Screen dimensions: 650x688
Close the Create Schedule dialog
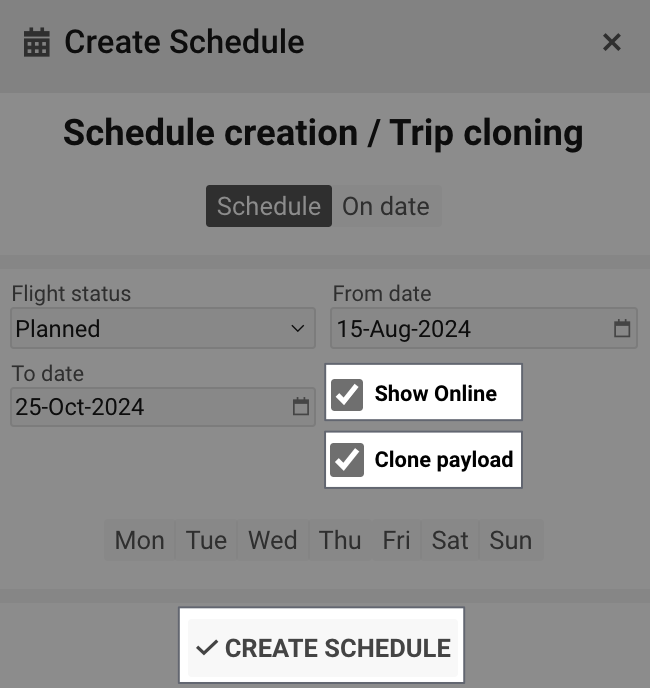click(x=612, y=42)
